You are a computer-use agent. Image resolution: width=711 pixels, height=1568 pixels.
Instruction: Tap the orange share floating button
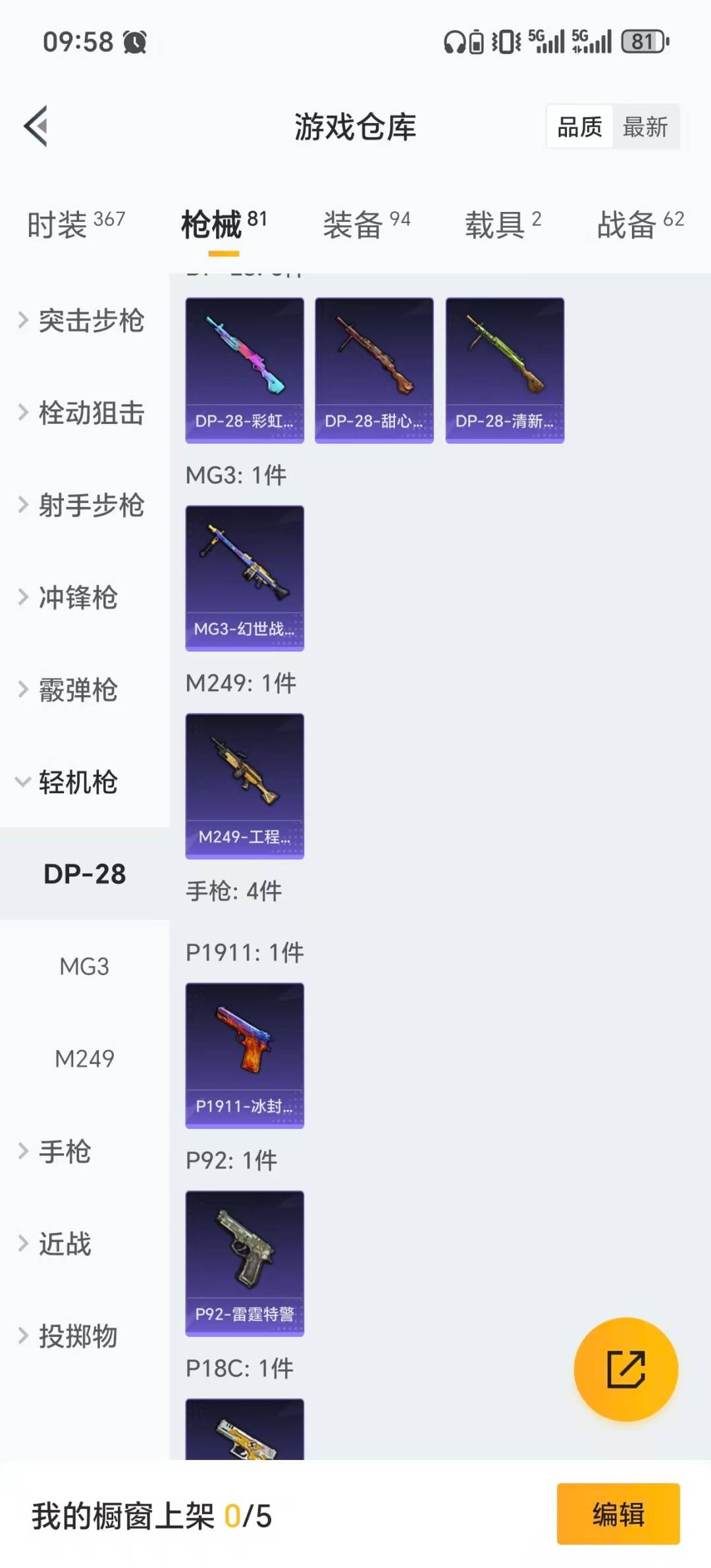[x=625, y=1369]
